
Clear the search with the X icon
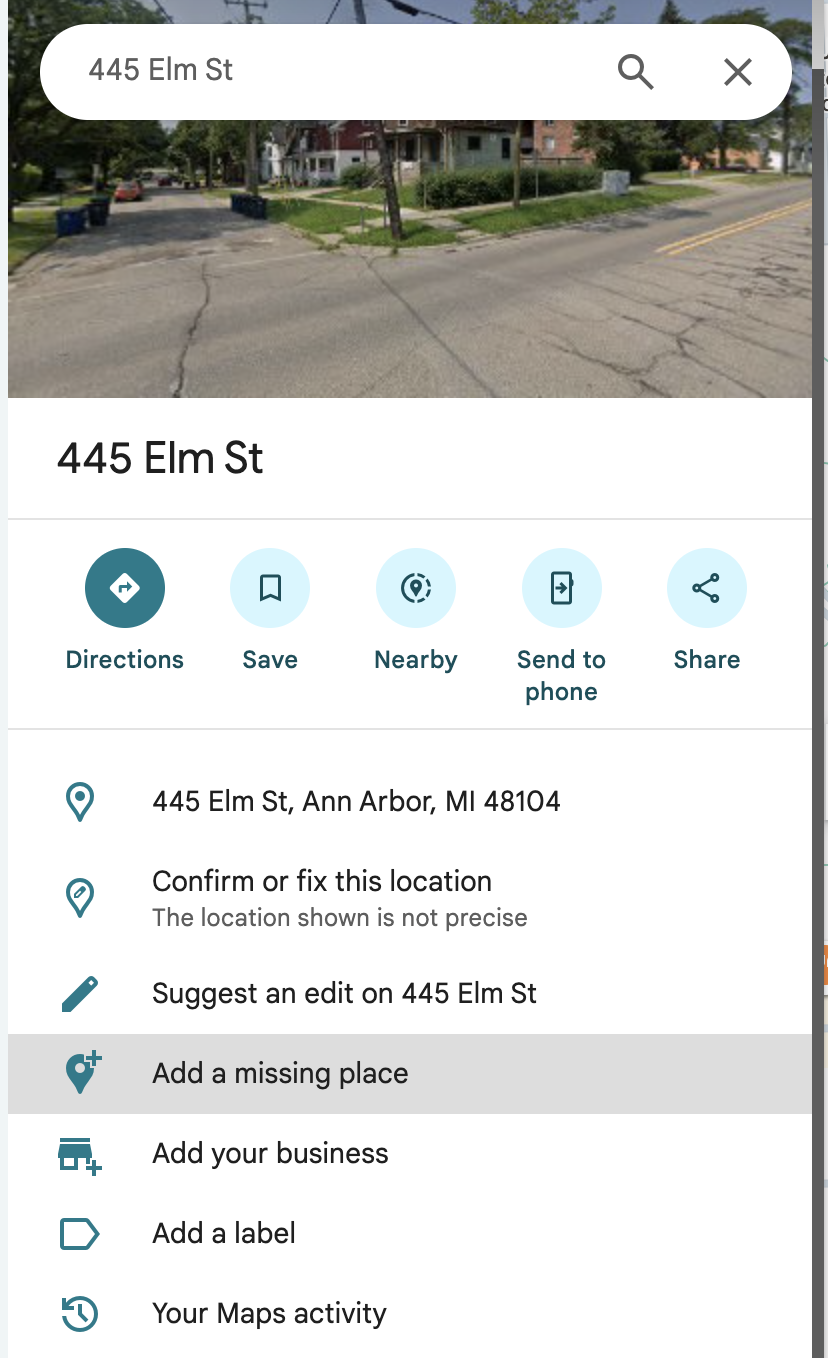coord(738,72)
